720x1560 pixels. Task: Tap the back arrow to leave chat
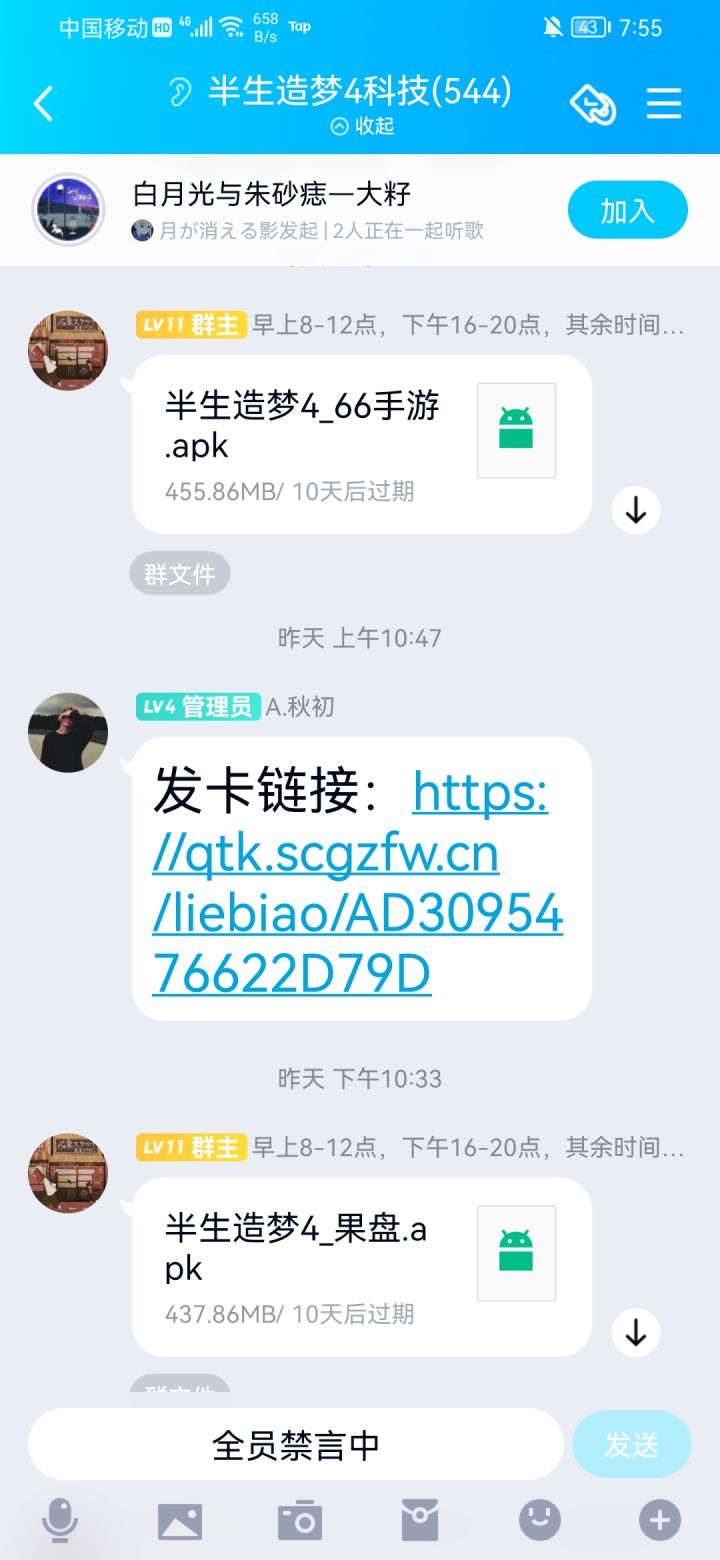pyautogui.click(x=42, y=103)
